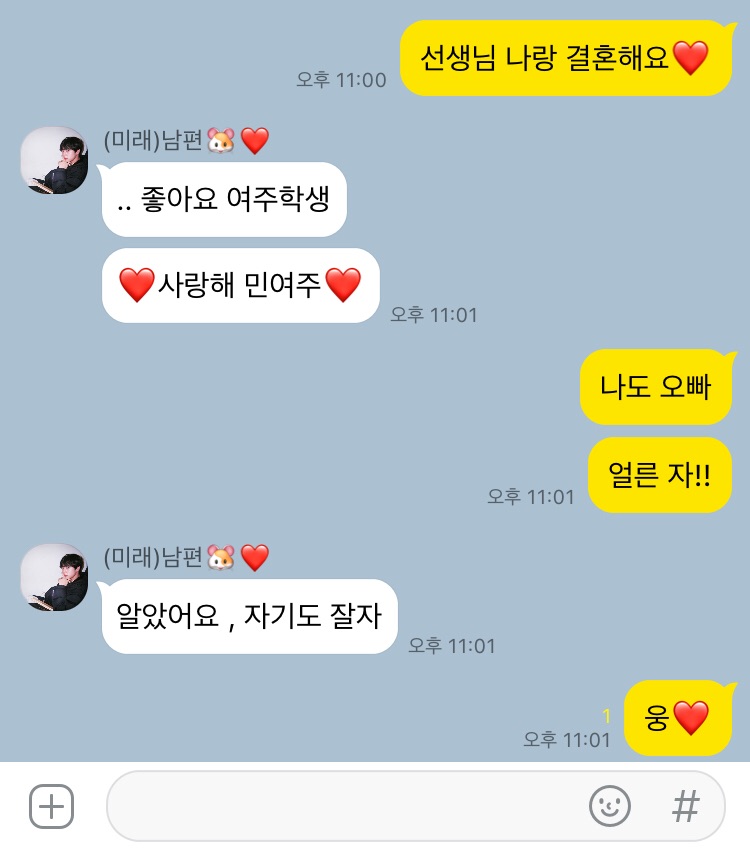The image size is (750, 850).
Task: Focus the message input field
Action: coord(340,806)
